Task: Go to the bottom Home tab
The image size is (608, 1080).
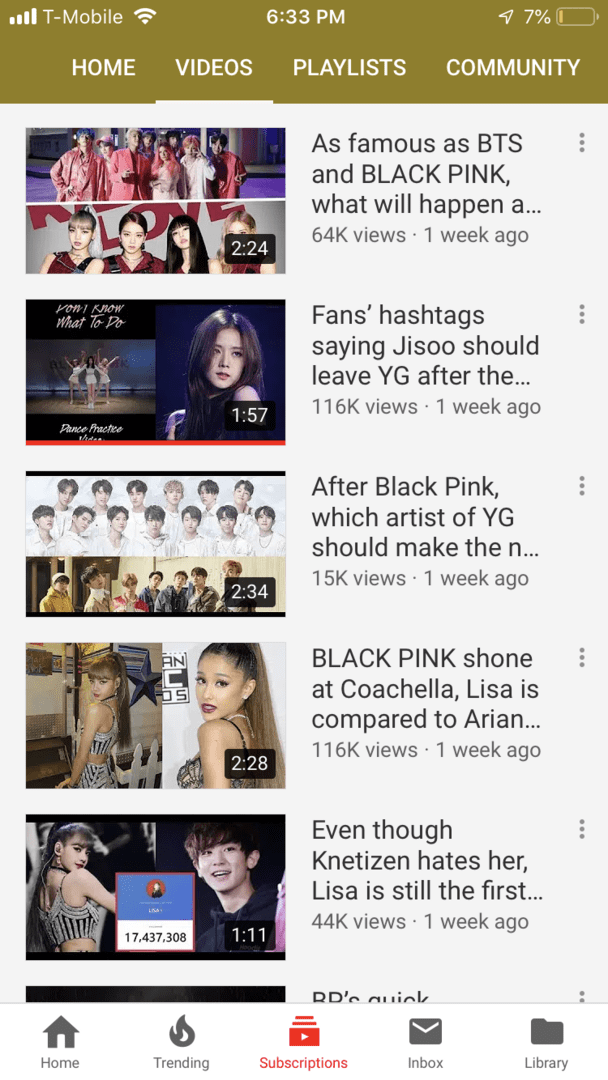Action: tap(60, 1043)
